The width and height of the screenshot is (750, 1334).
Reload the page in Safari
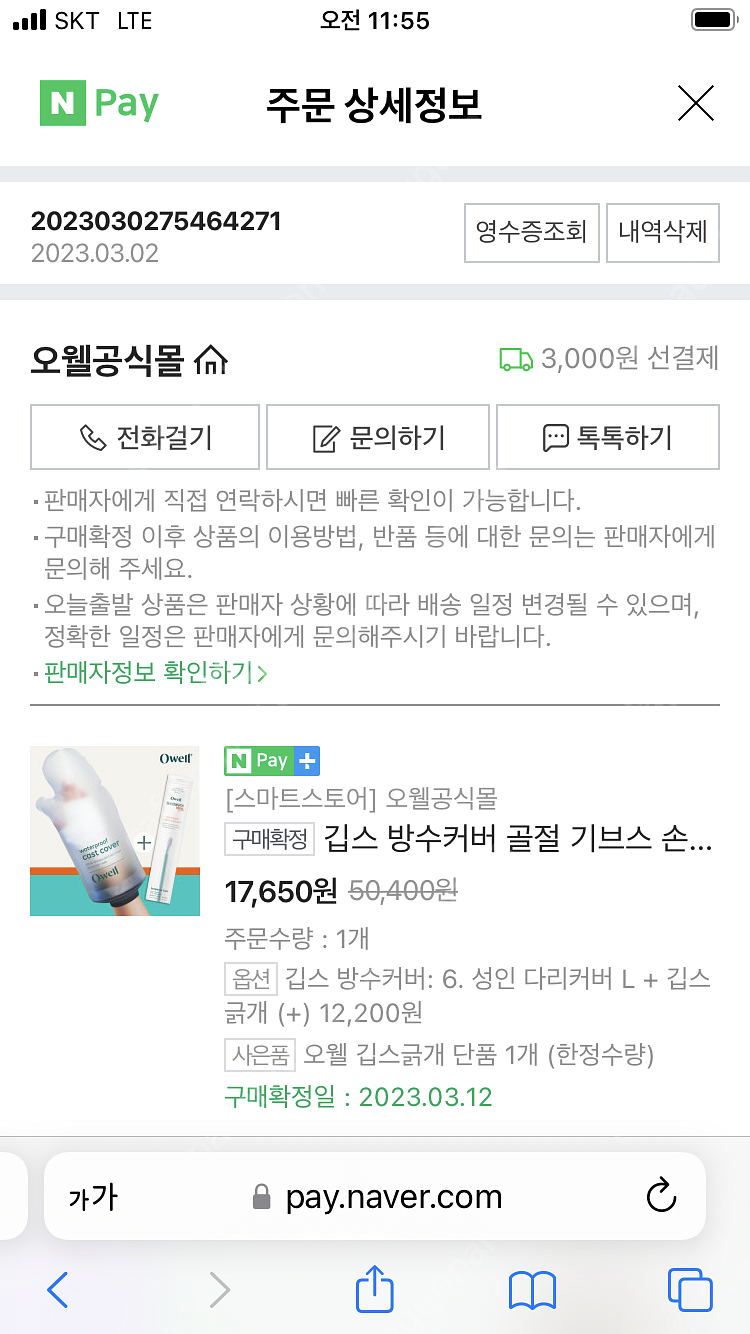[661, 1196]
